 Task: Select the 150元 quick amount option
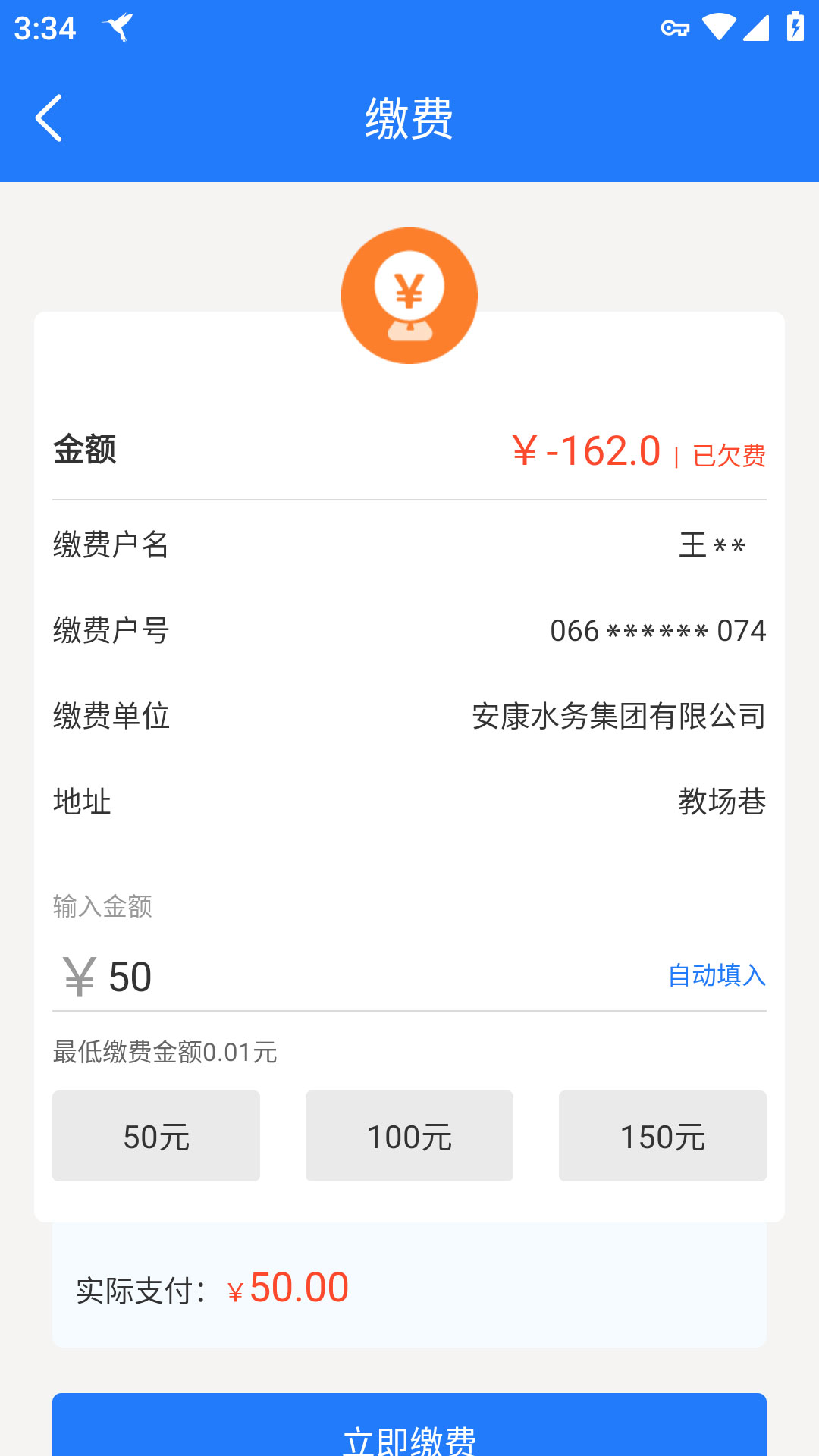pyautogui.click(x=662, y=1135)
